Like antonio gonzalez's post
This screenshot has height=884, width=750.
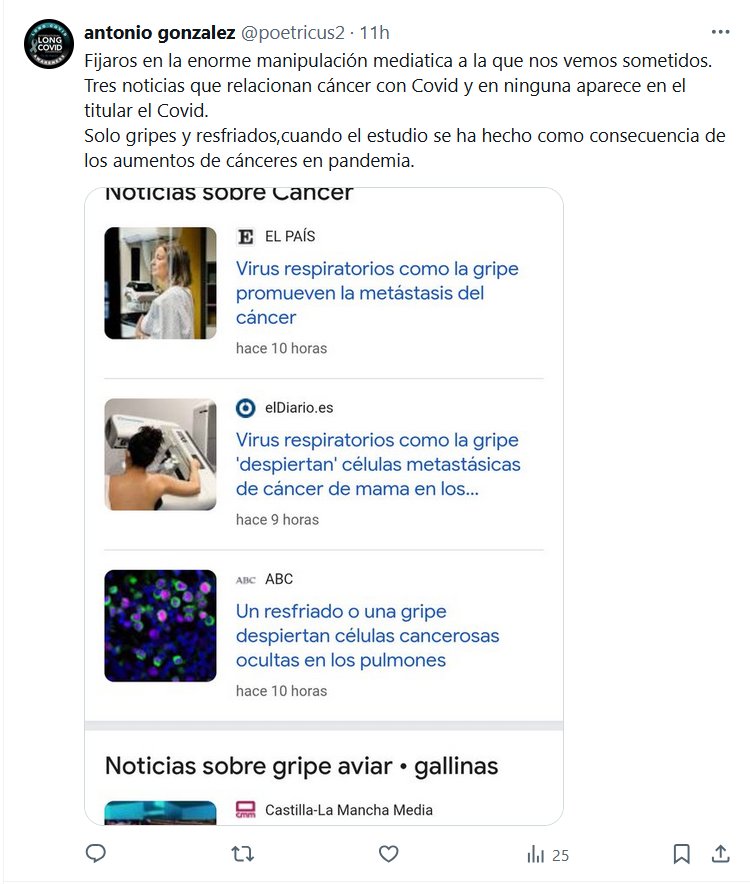pos(388,853)
